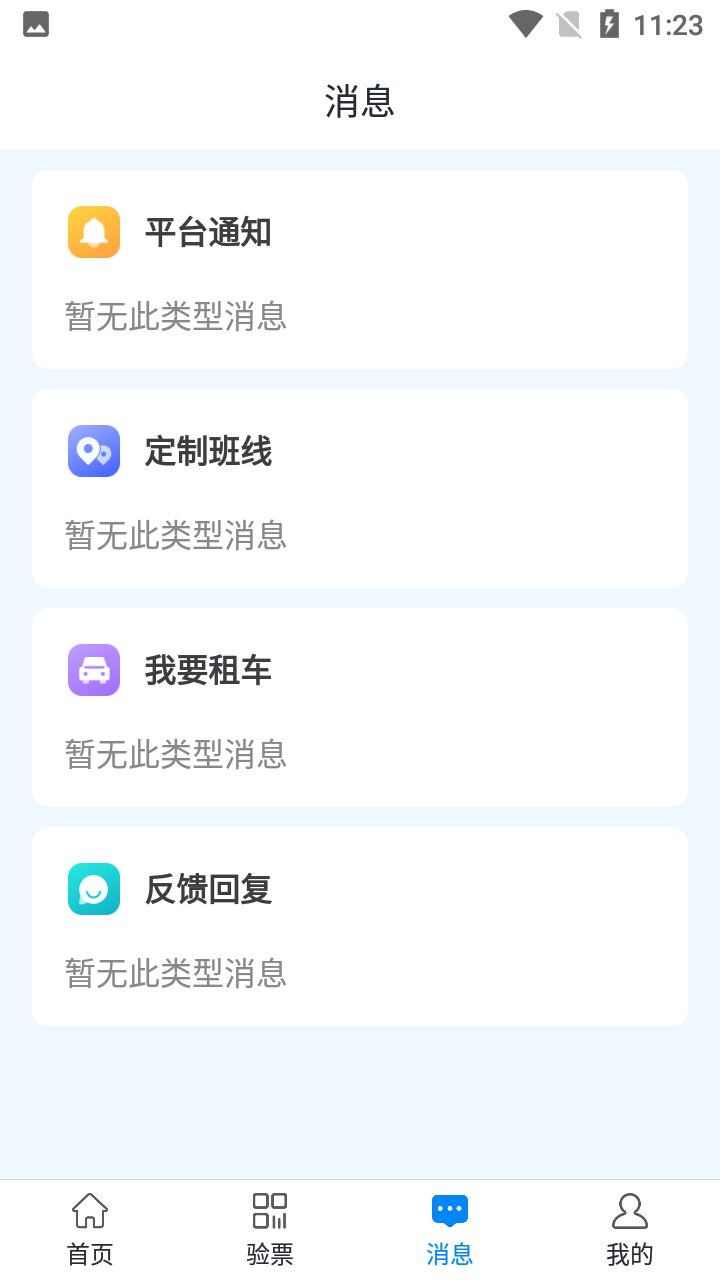Viewport: 720px width, 1280px height.
Task: Select the Wi-Fi indicator in status bar
Action: point(524,24)
